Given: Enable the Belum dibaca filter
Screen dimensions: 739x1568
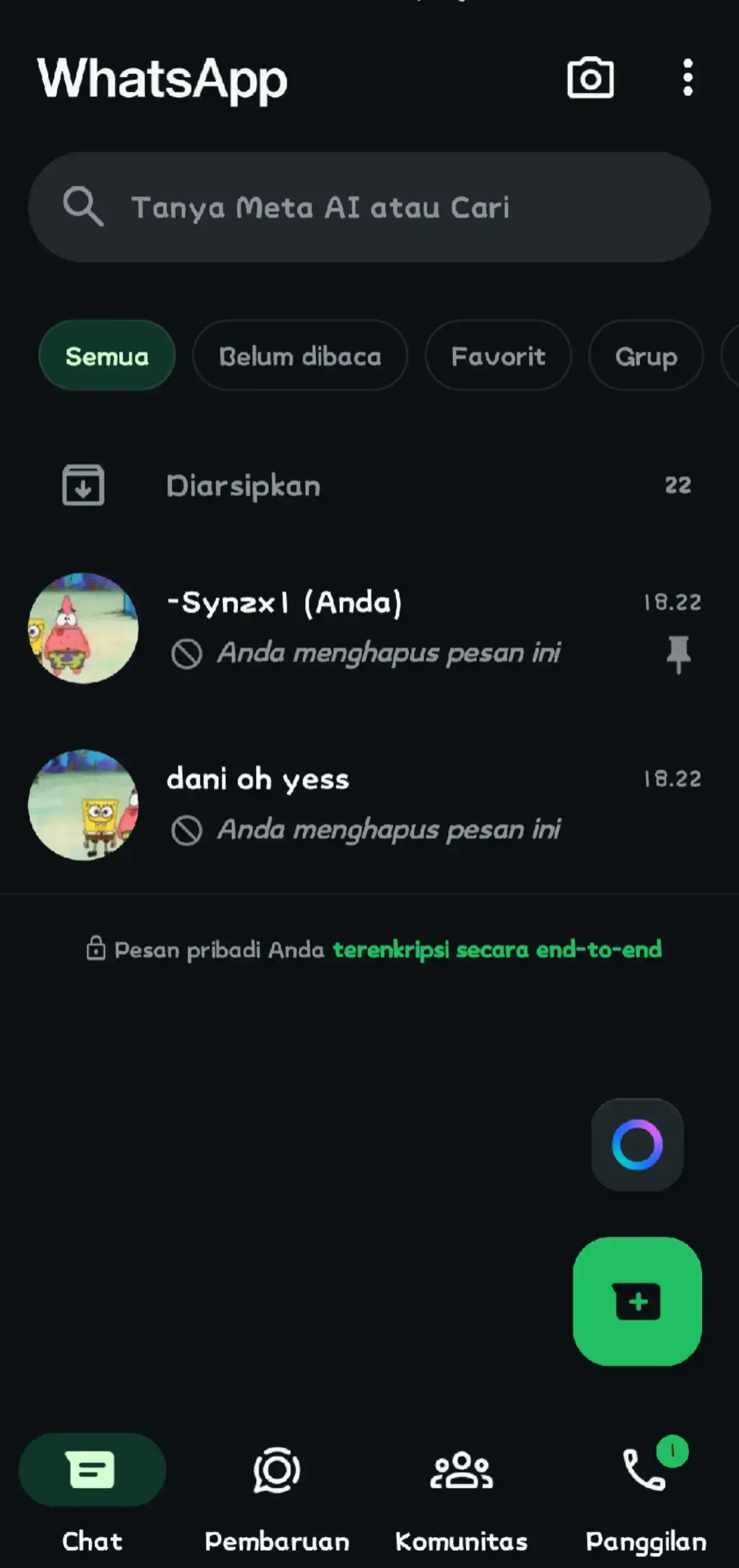Looking at the screenshot, I should pos(300,355).
